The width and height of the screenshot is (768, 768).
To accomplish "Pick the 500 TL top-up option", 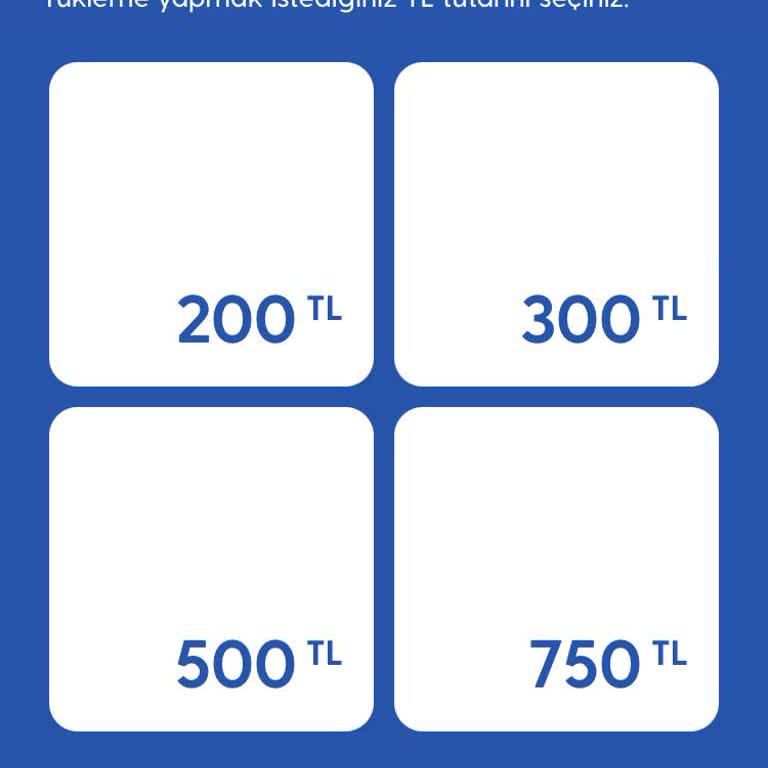I will (x=211, y=568).
